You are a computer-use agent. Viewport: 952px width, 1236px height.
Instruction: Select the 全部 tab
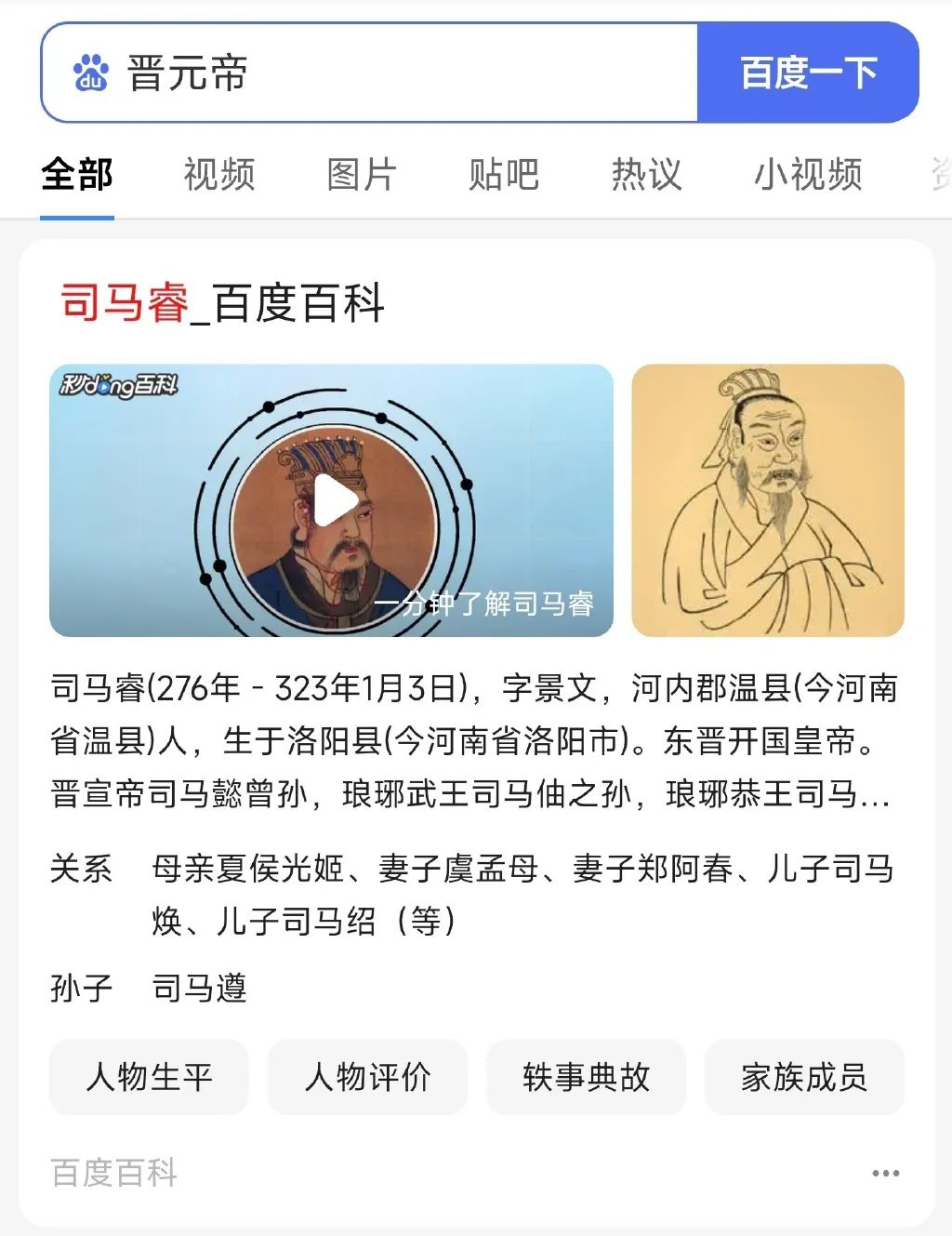76,175
